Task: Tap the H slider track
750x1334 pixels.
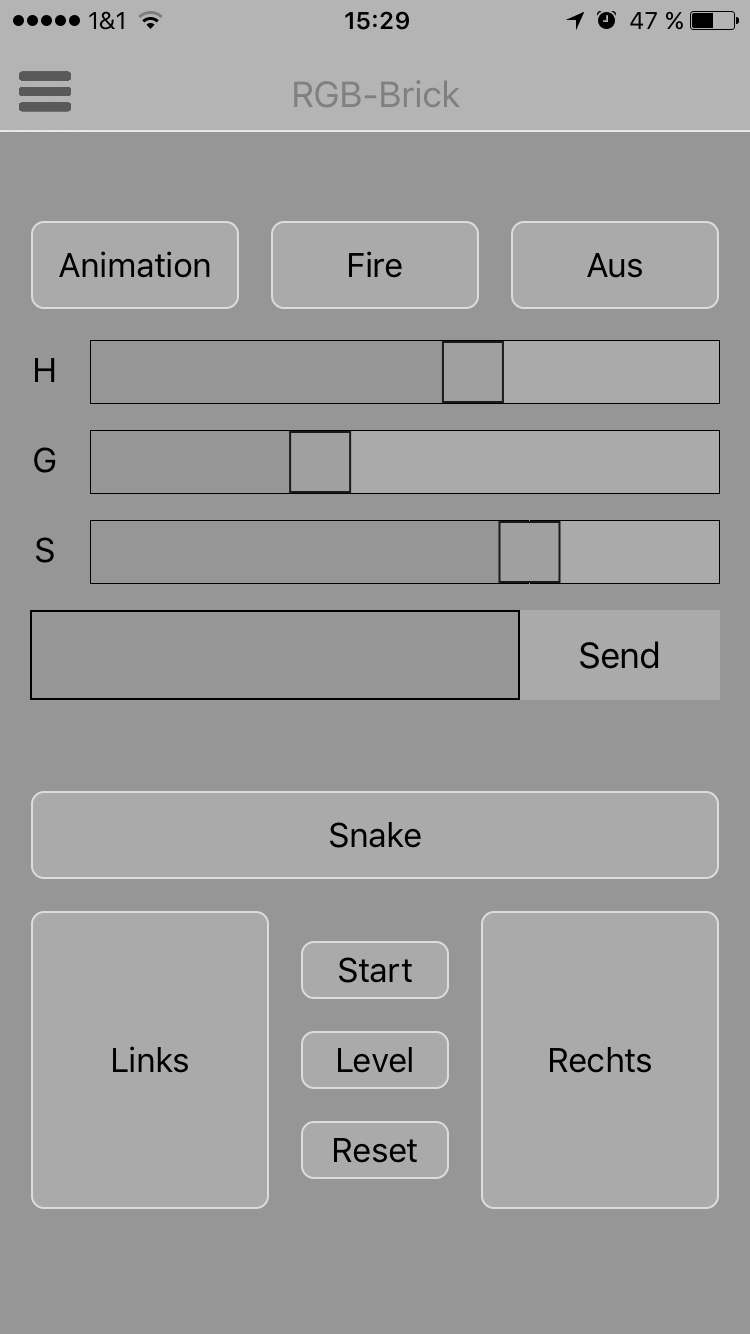Action: [x=405, y=372]
